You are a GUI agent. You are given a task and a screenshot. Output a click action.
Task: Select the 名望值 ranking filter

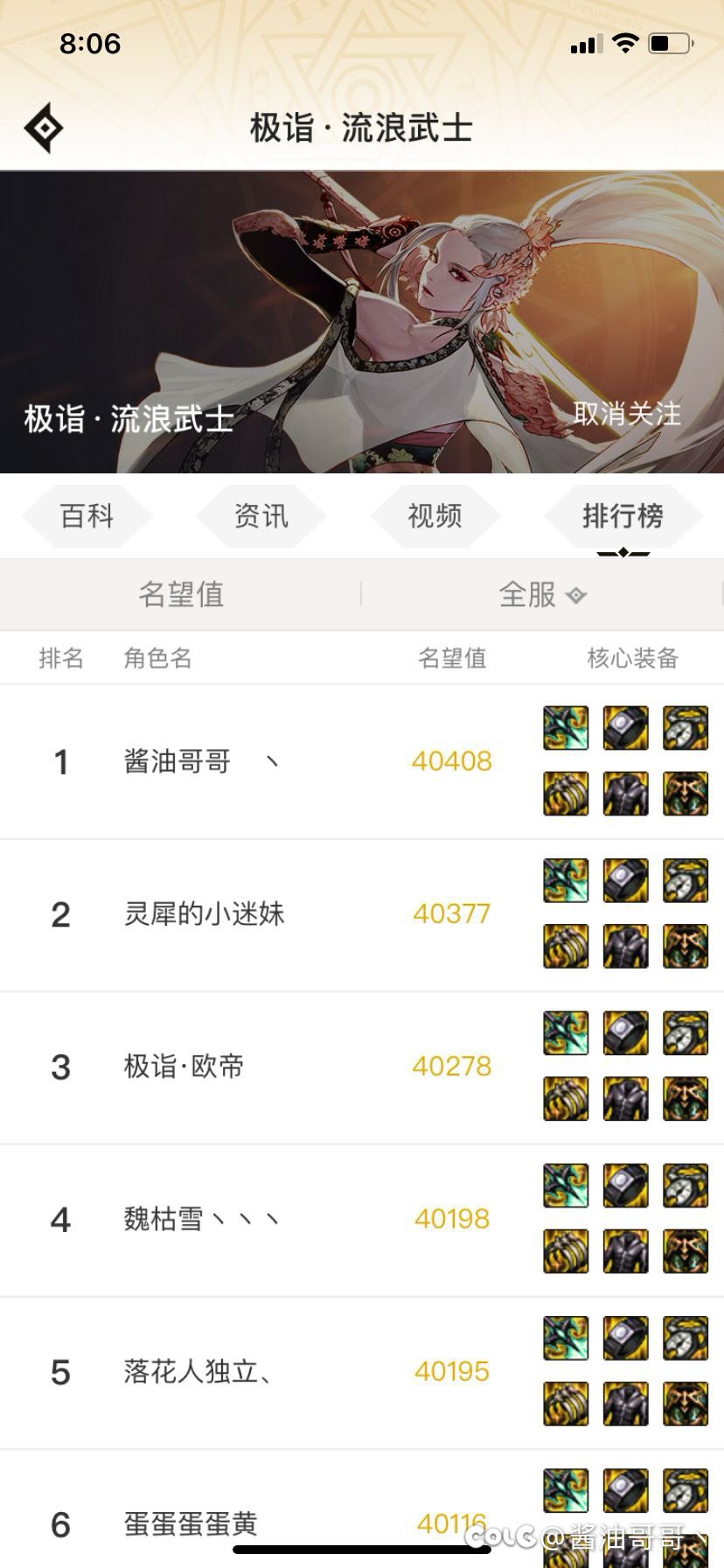[181, 595]
